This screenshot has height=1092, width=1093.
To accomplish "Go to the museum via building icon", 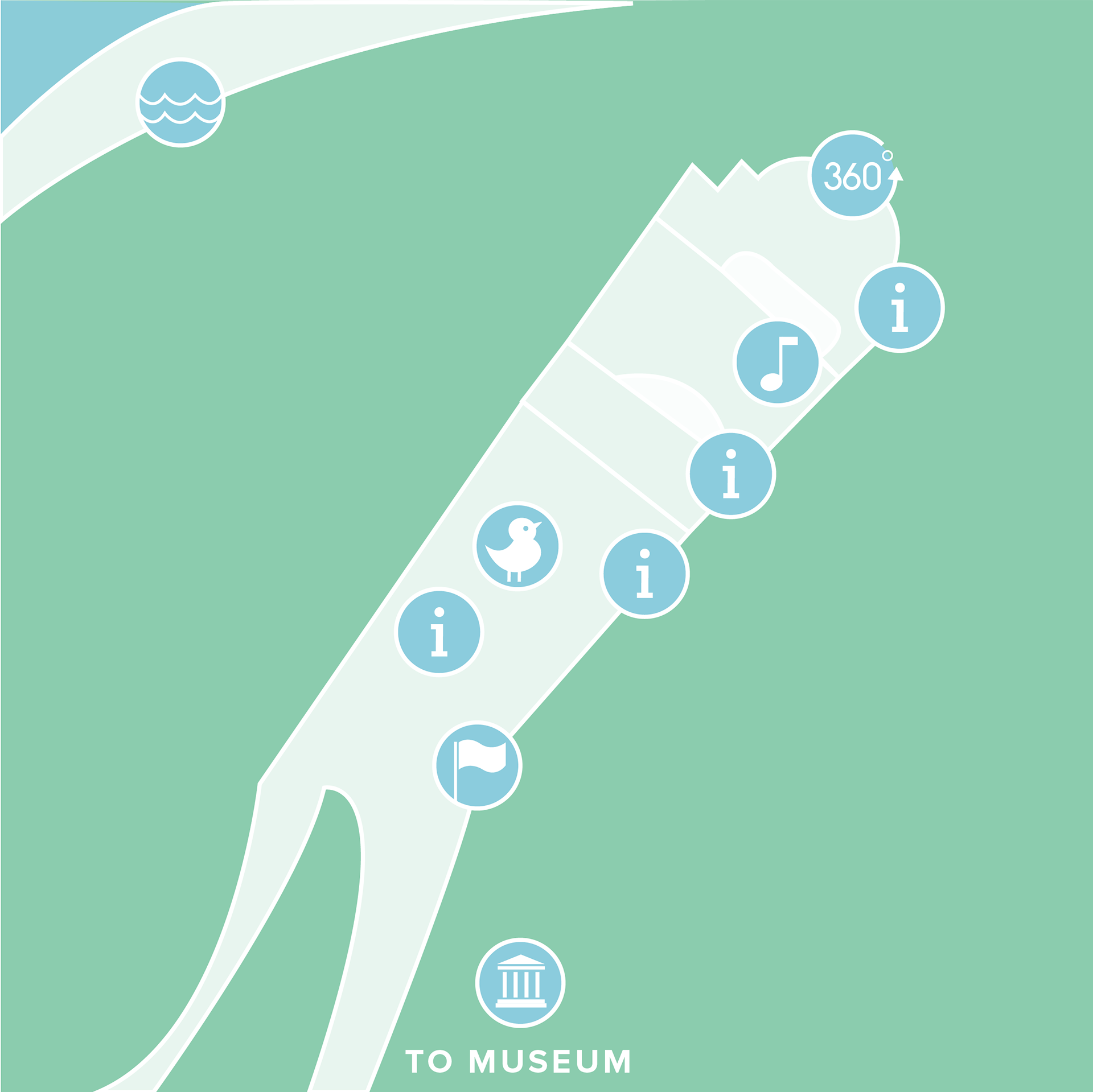I will click(x=520, y=983).
